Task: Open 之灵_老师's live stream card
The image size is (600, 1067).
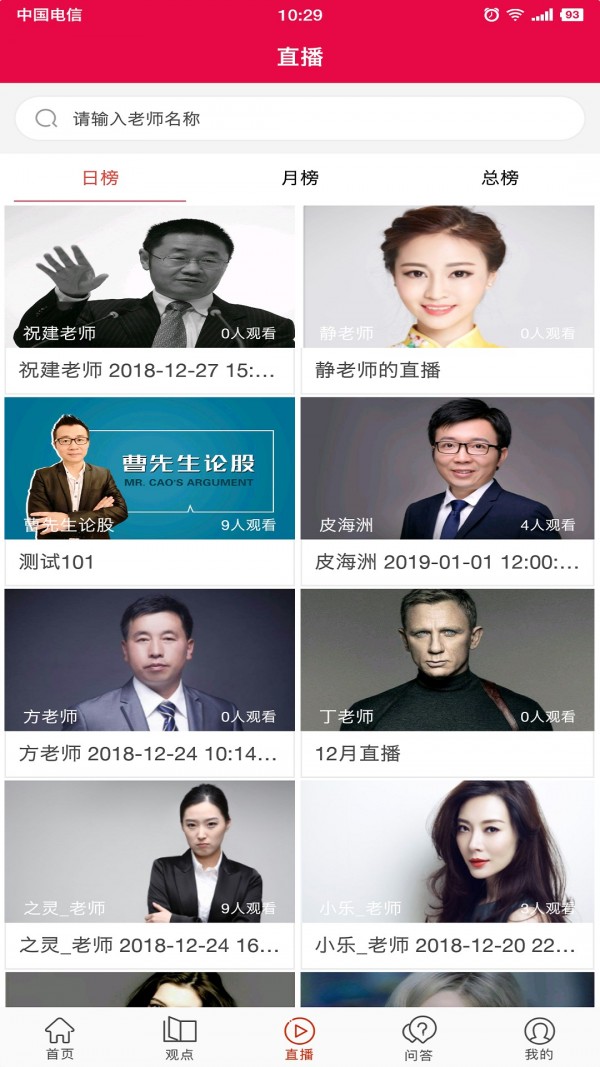Action: point(150,874)
